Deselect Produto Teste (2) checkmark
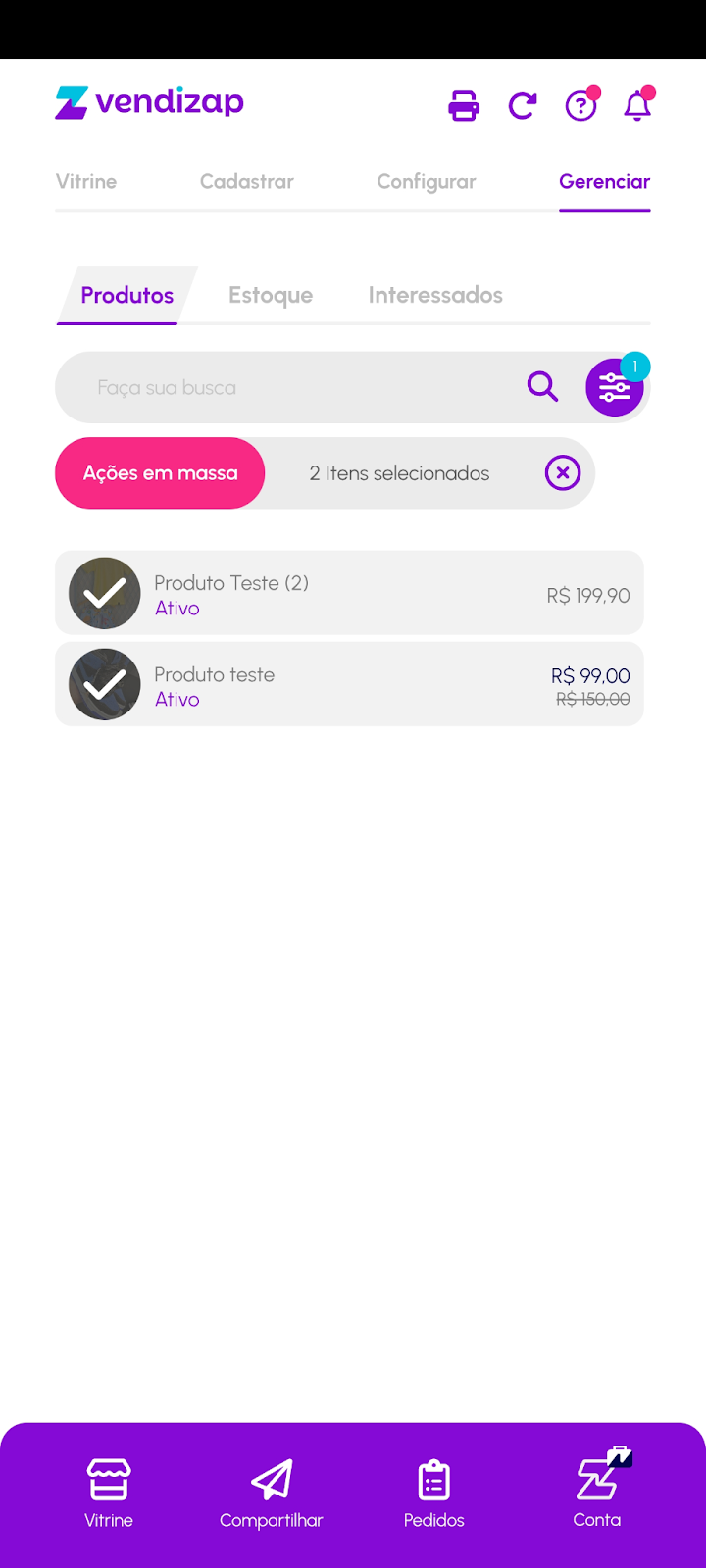 pos(105,594)
